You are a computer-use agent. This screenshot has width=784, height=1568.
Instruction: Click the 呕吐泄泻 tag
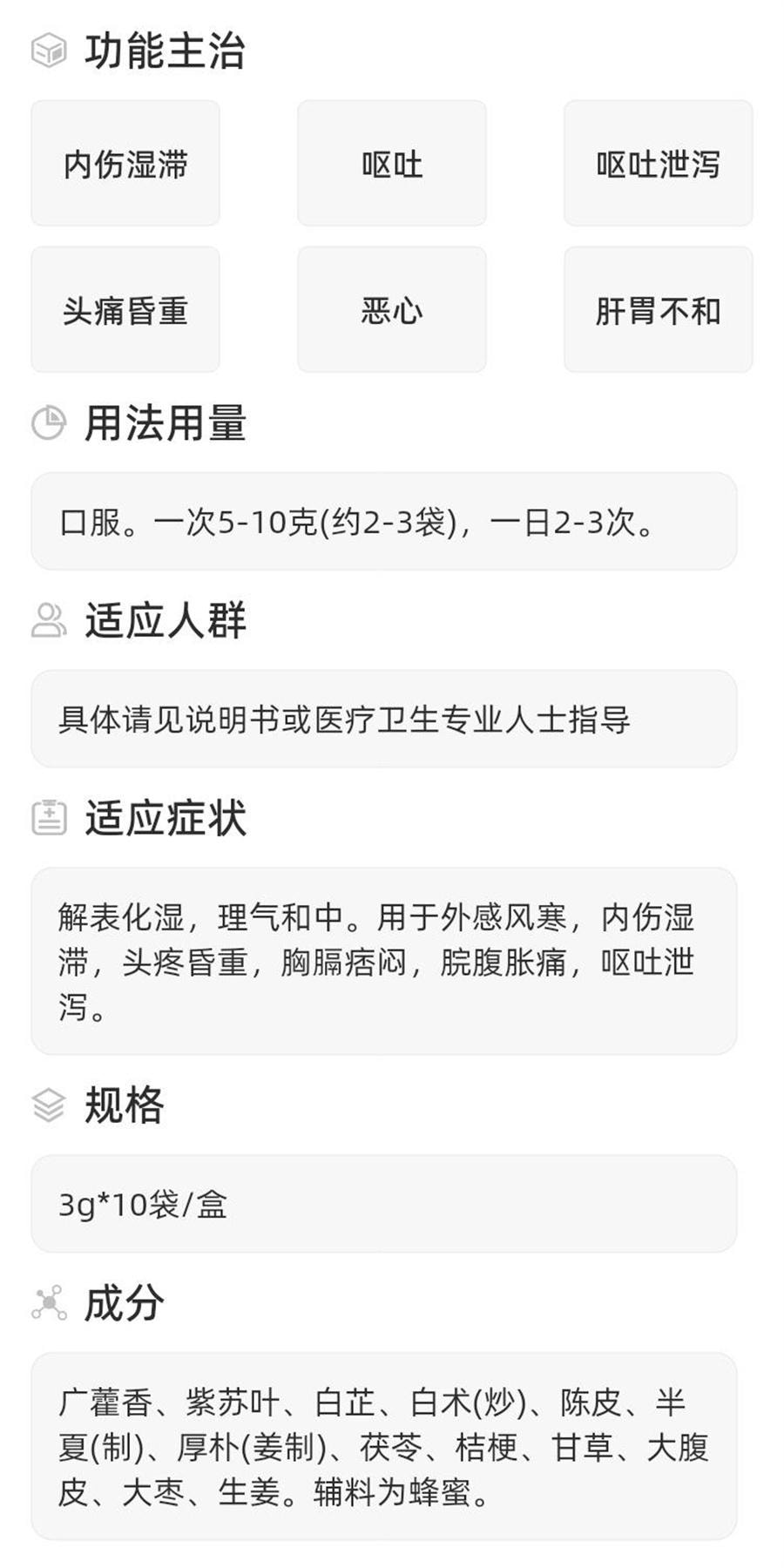click(x=658, y=164)
